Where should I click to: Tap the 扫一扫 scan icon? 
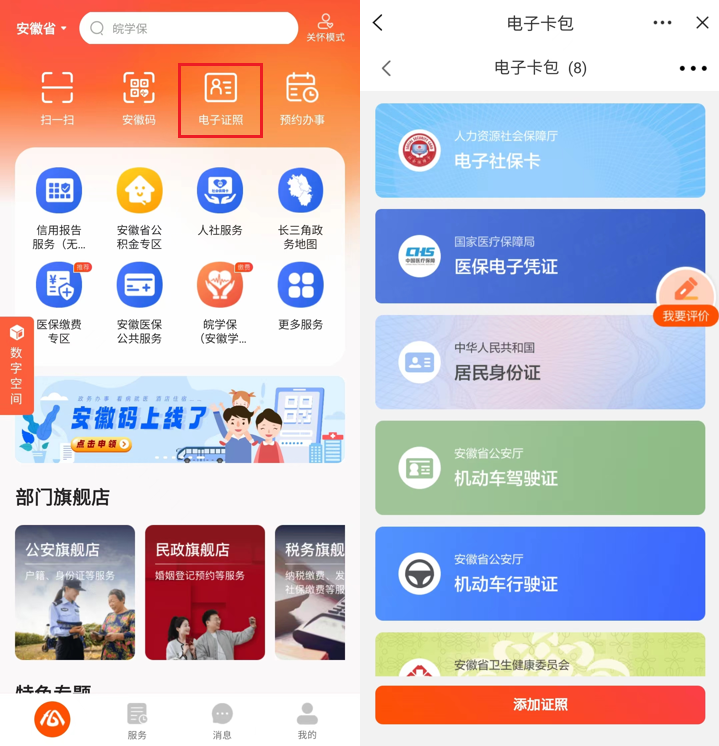(57, 99)
